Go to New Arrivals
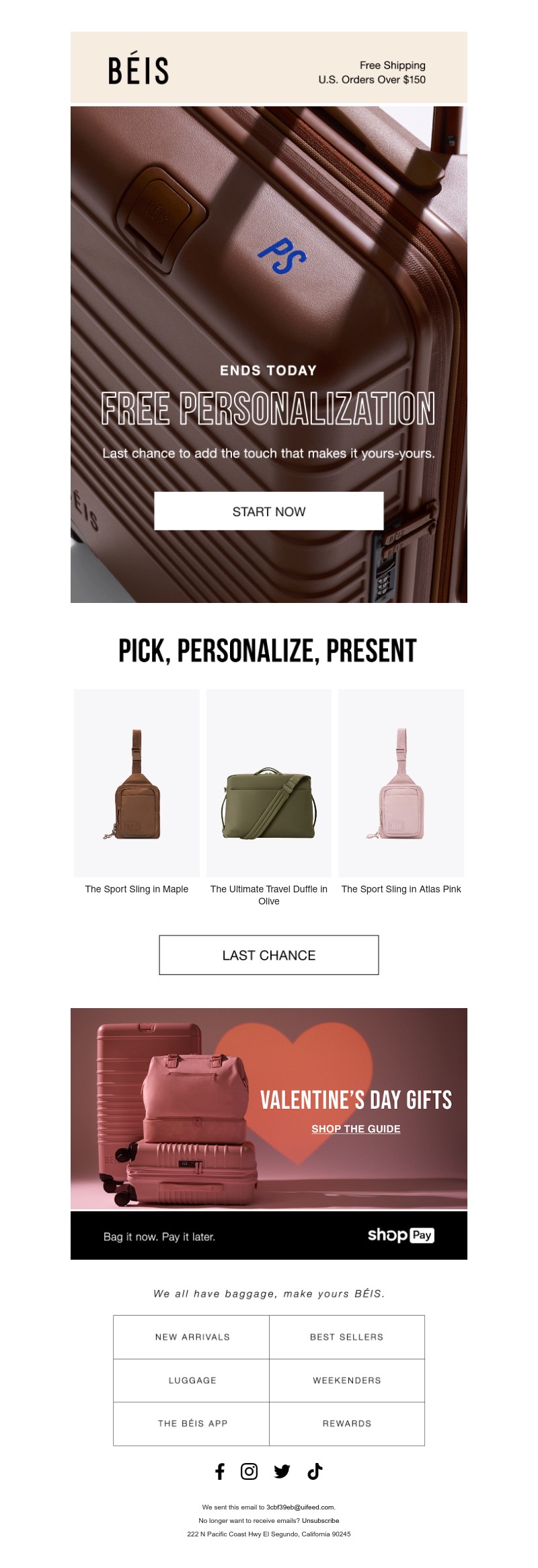This screenshot has height=1568, width=538. [192, 1337]
